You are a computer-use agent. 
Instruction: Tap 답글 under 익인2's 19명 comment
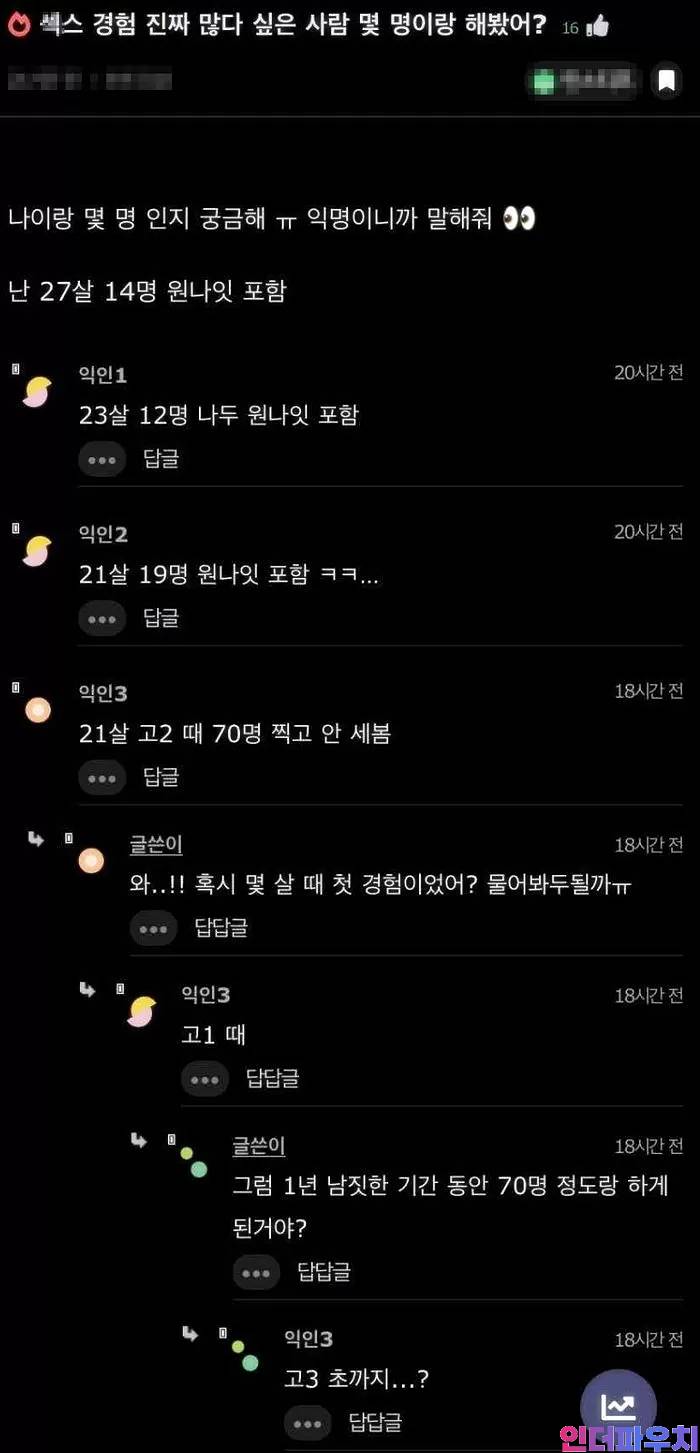tap(161, 618)
